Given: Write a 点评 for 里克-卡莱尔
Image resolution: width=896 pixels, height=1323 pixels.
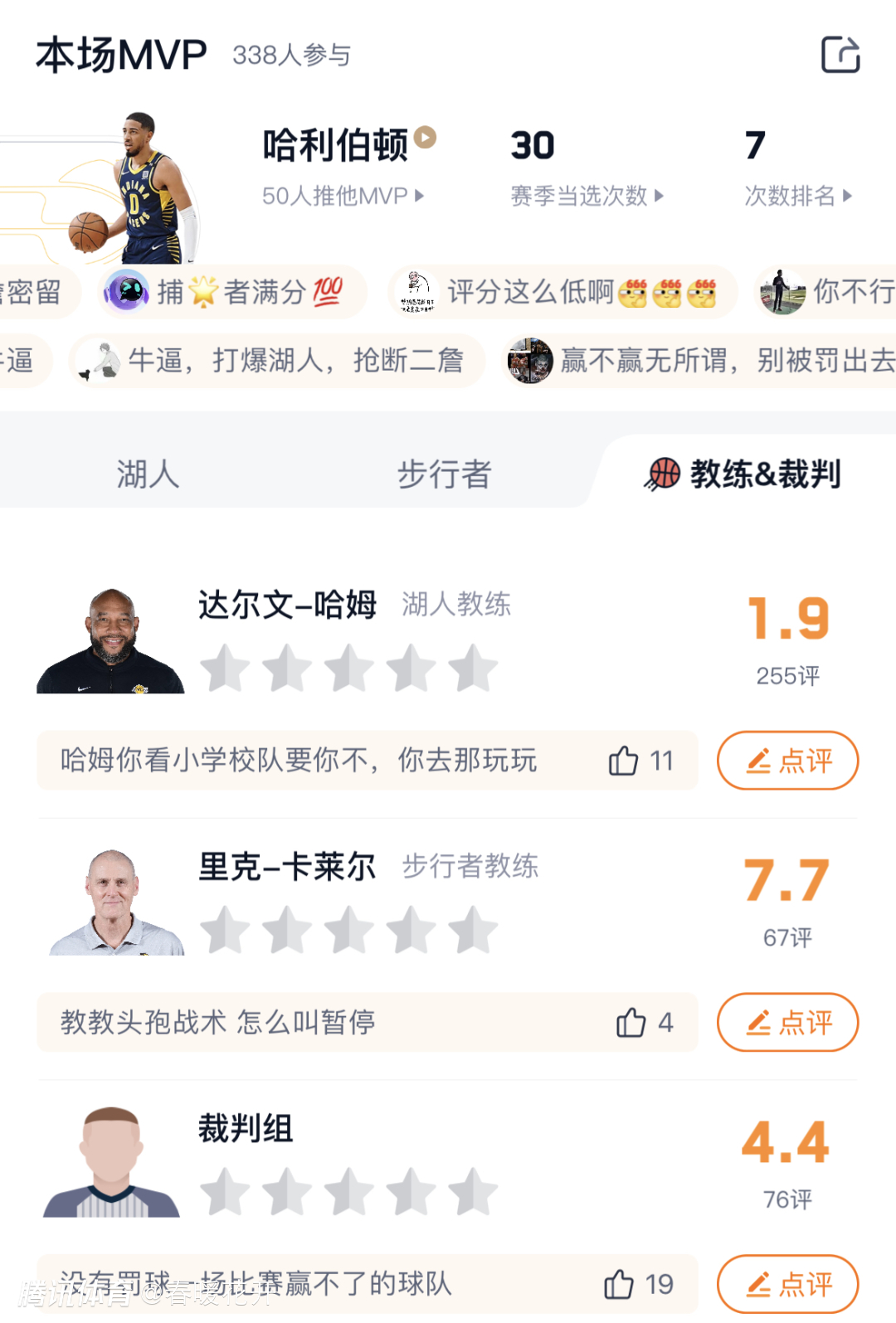Looking at the screenshot, I should point(787,1022).
